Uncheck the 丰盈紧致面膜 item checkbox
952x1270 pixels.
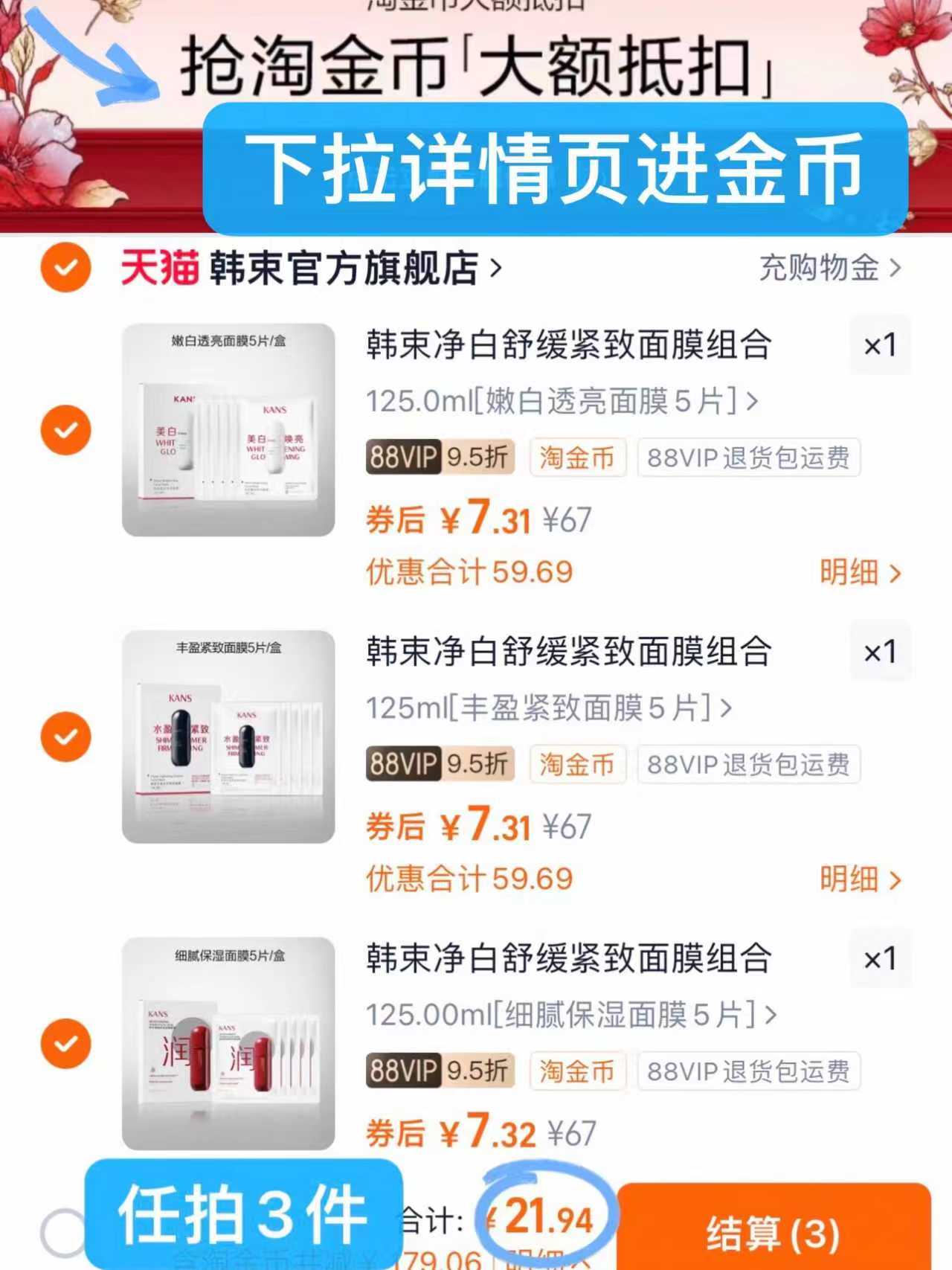(65, 736)
